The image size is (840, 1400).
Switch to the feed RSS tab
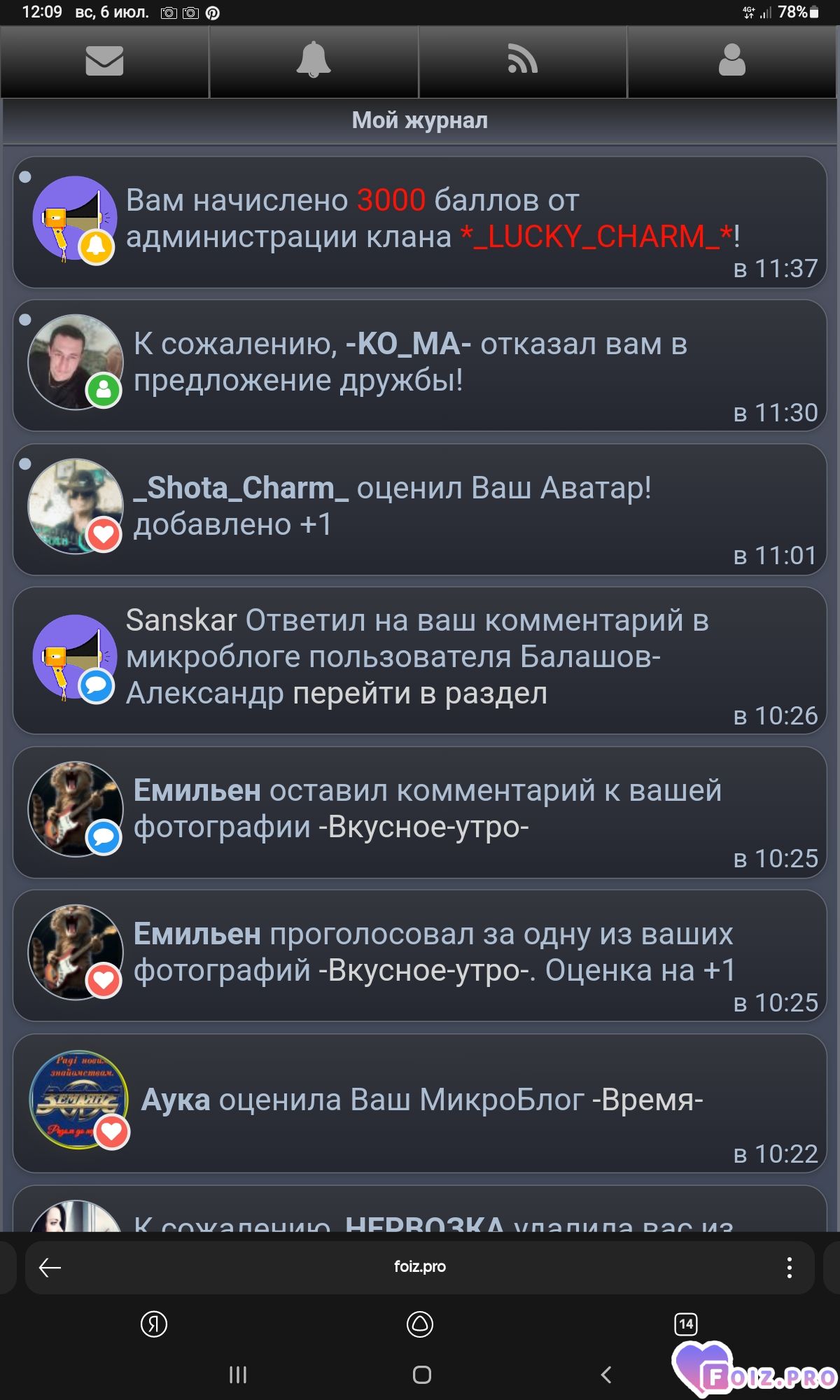tap(522, 61)
